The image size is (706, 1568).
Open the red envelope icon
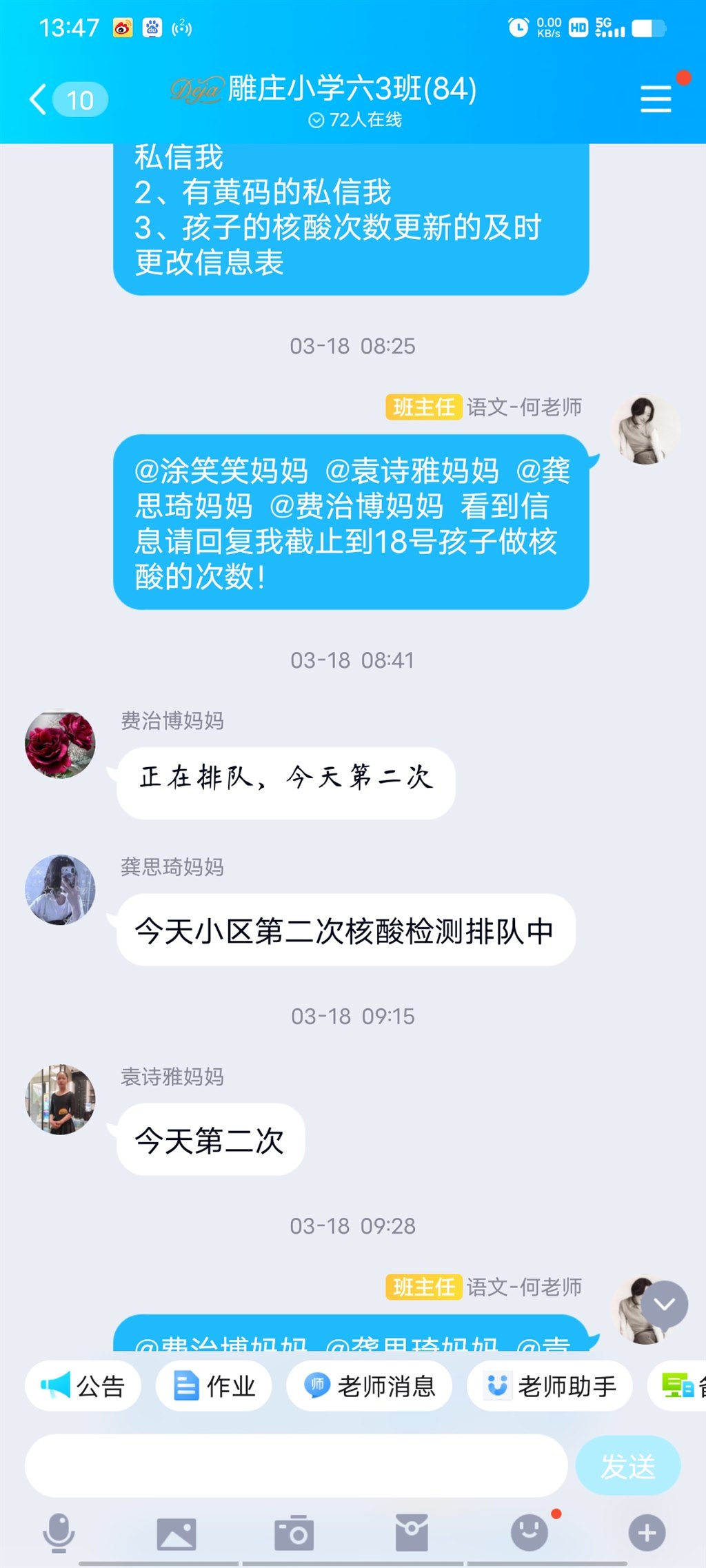[412, 1533]
